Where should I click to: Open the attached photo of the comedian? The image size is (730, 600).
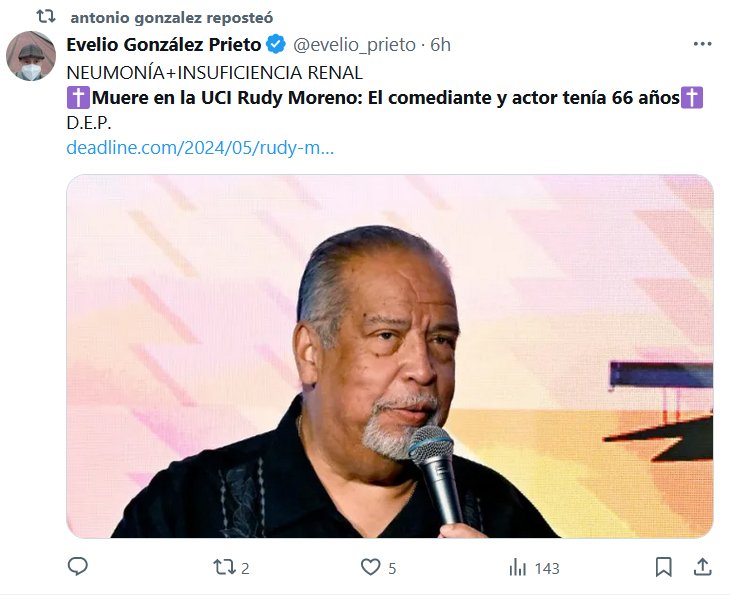pos(390,356)
